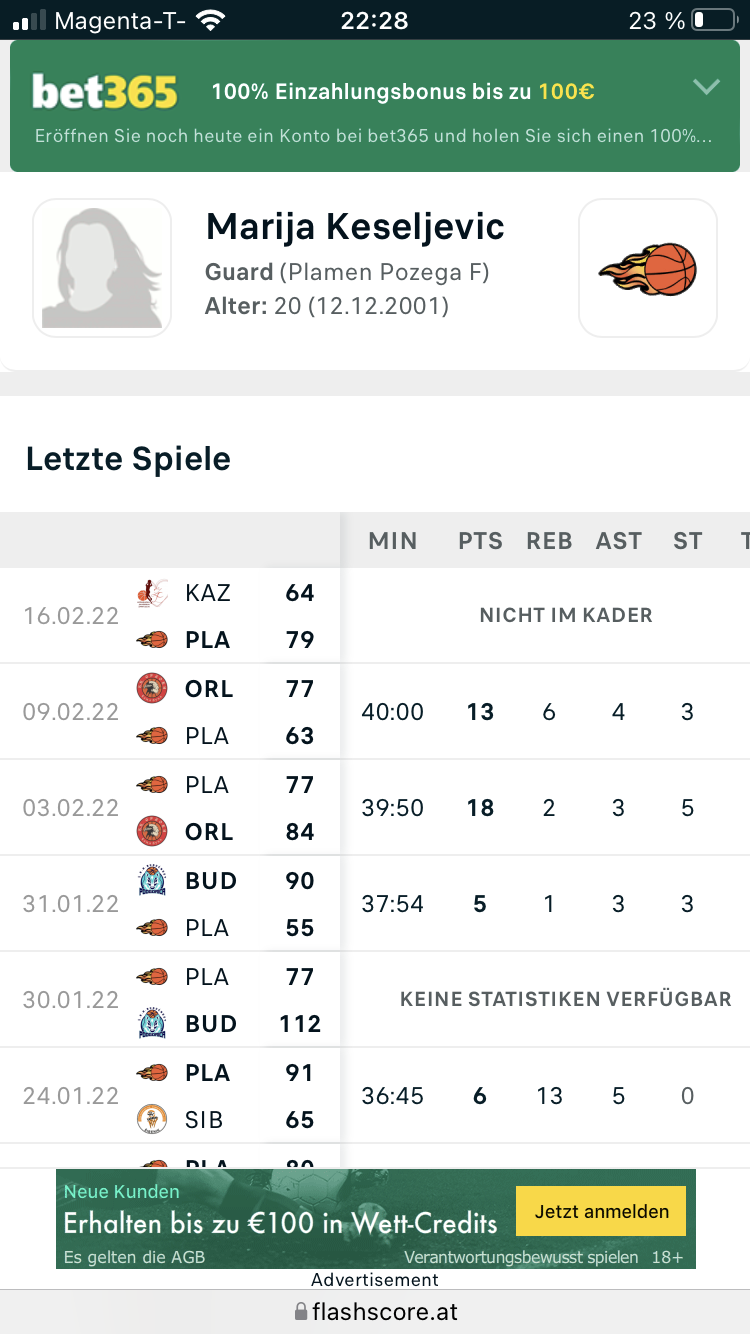Expand the bet365 banner chevron
750x1334 pixels.
click(x=706, y=88)
